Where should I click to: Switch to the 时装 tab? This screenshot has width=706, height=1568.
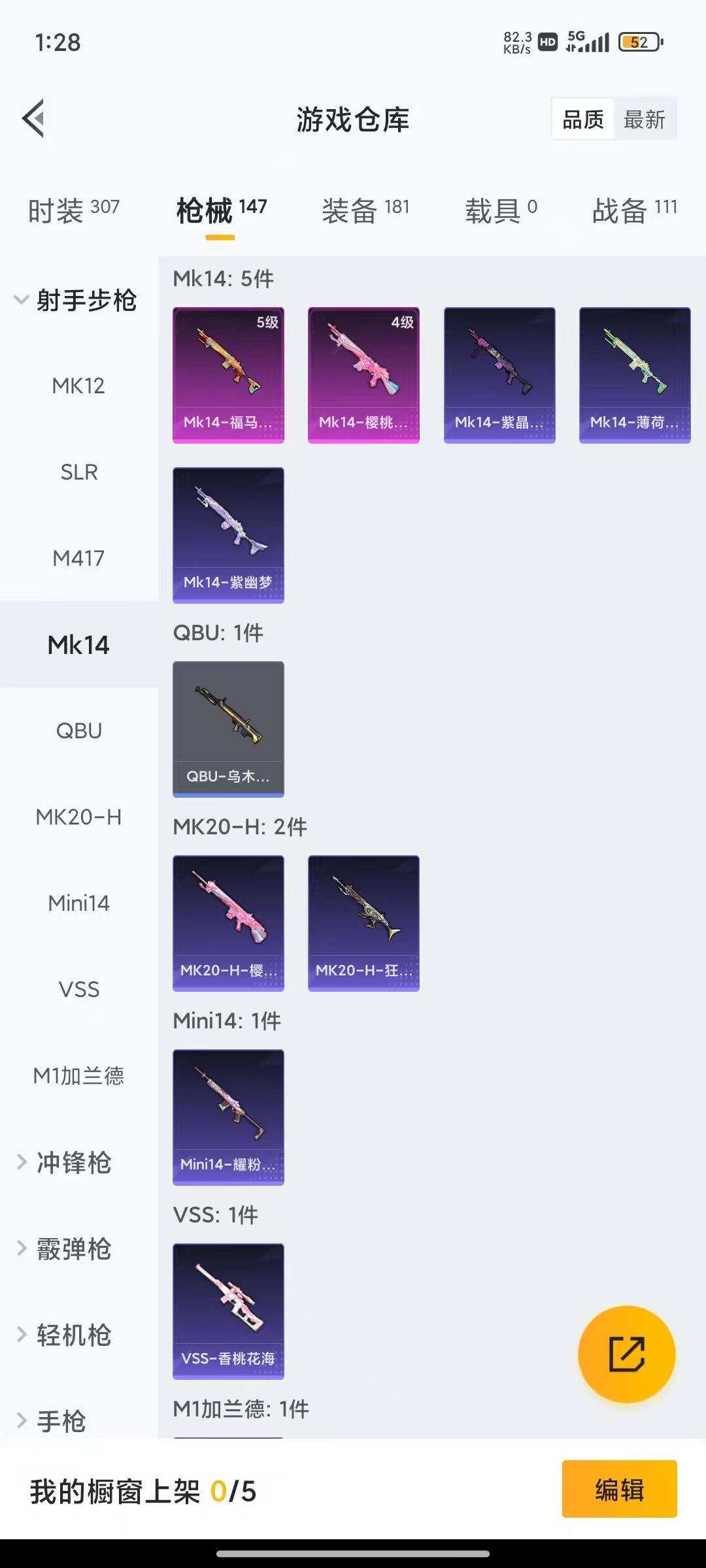tap(73, 210)
